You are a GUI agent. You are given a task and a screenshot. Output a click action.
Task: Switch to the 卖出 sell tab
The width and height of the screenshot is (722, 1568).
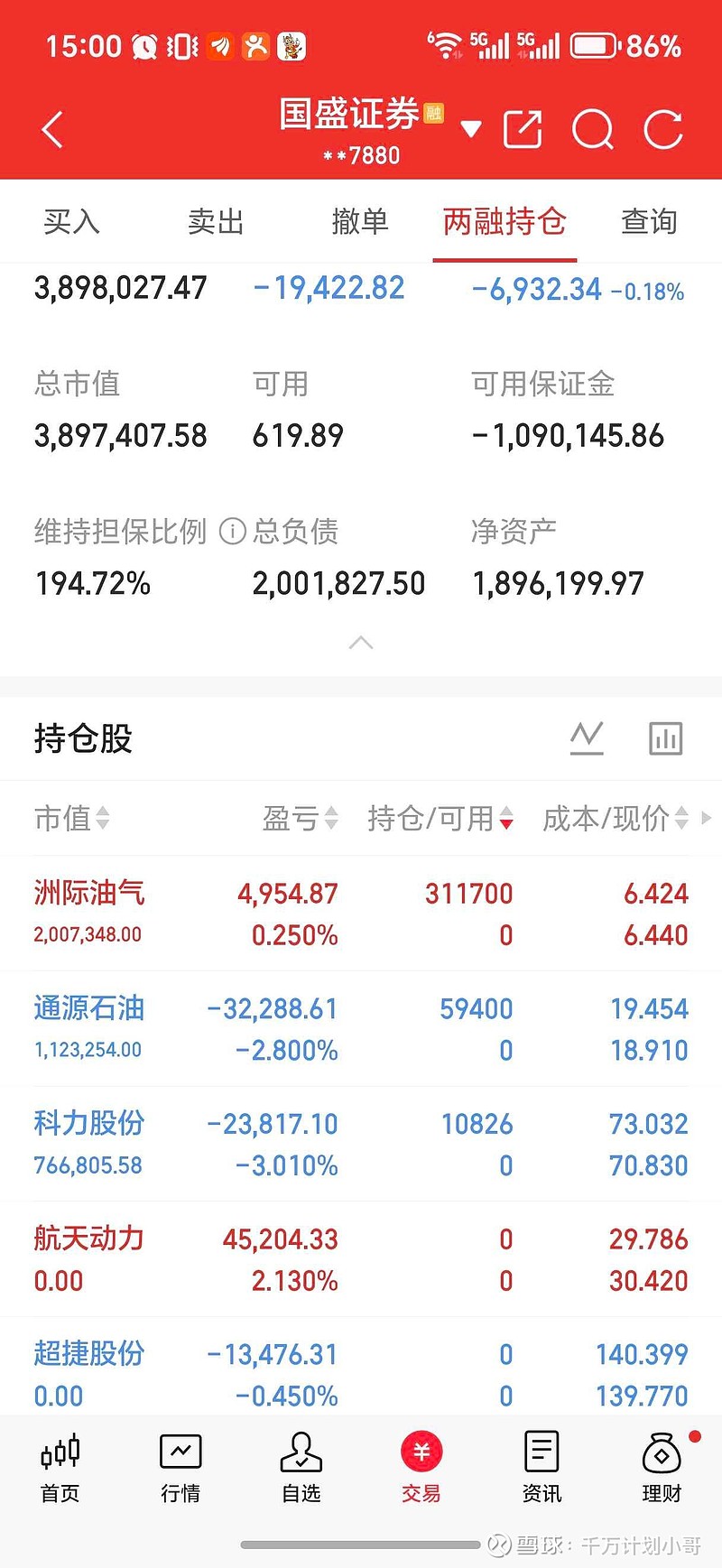[x=215, y=221]
